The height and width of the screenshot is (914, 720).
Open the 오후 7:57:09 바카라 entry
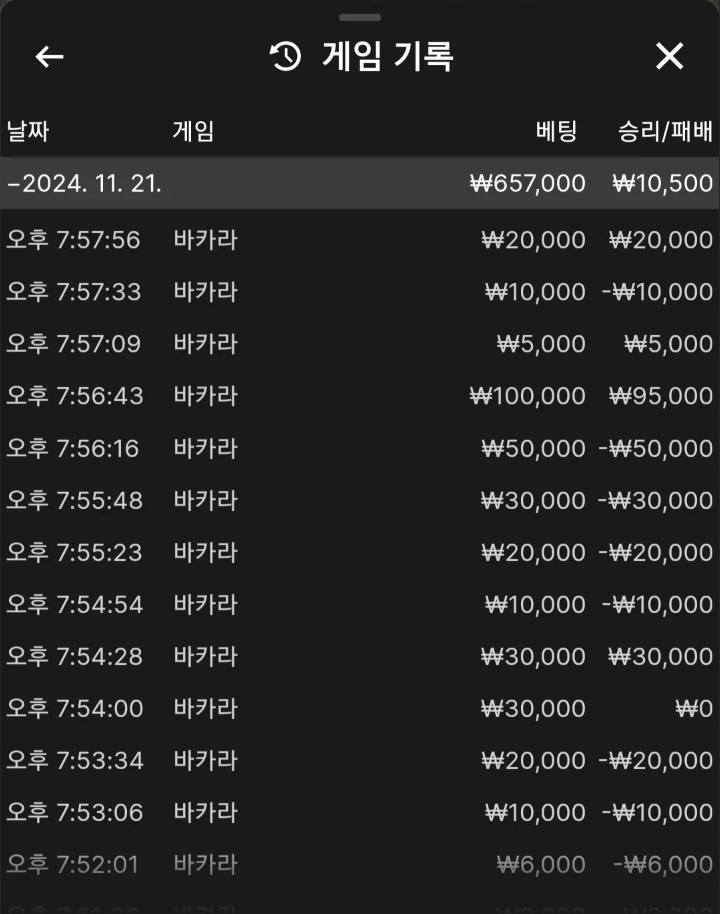coord(360,344)
